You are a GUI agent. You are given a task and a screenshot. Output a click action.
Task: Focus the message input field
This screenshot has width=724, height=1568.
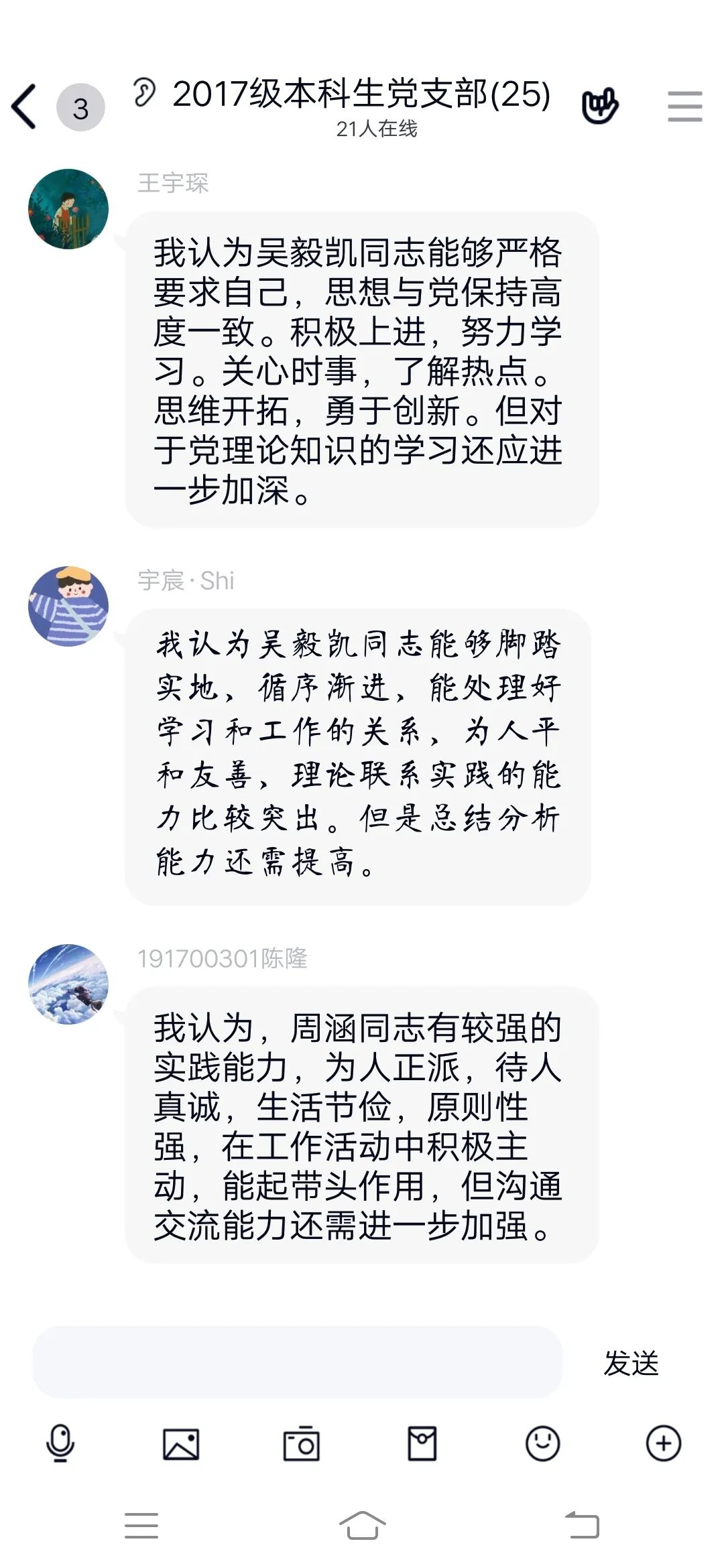(x=297, y=1362)
